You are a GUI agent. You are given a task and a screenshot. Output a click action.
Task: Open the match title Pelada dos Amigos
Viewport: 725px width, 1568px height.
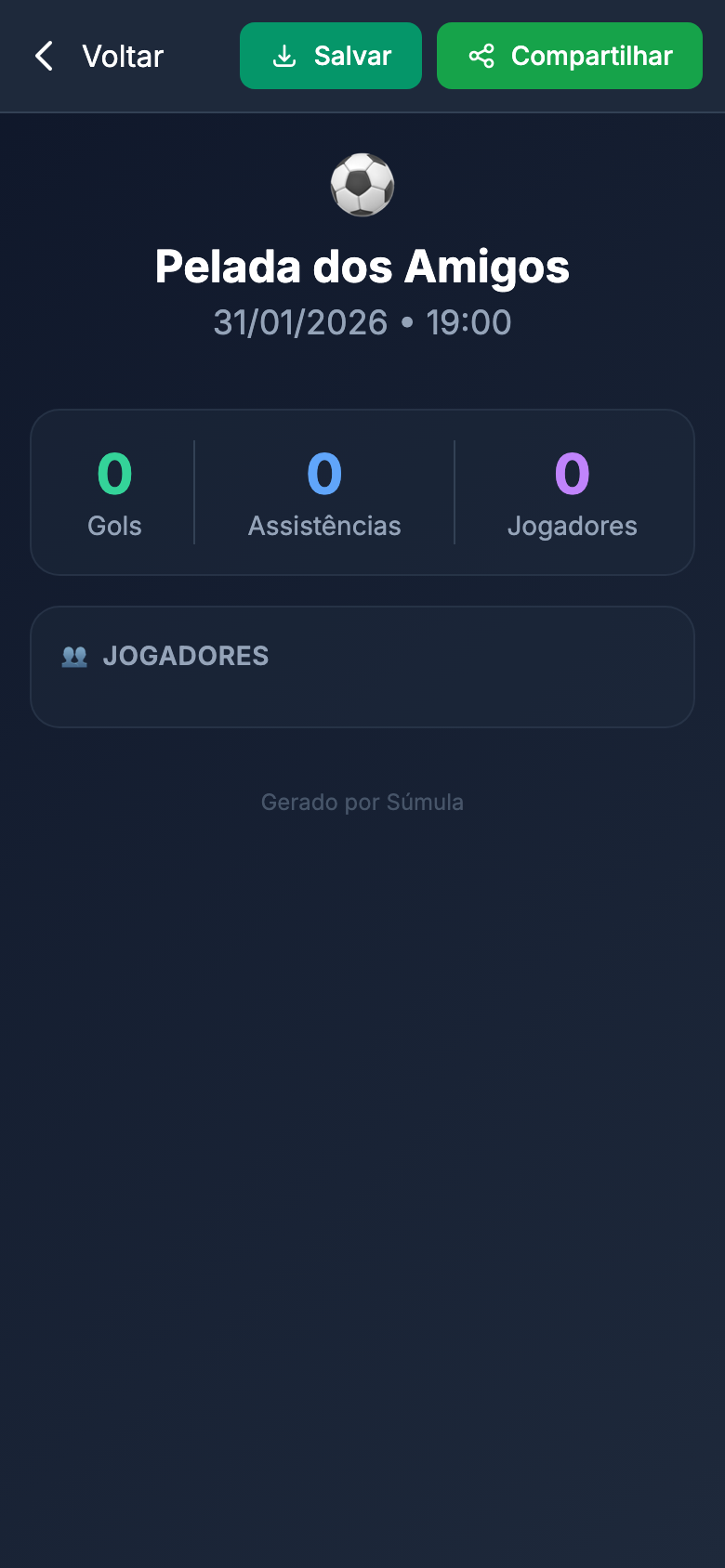click(x=362, y=267)
